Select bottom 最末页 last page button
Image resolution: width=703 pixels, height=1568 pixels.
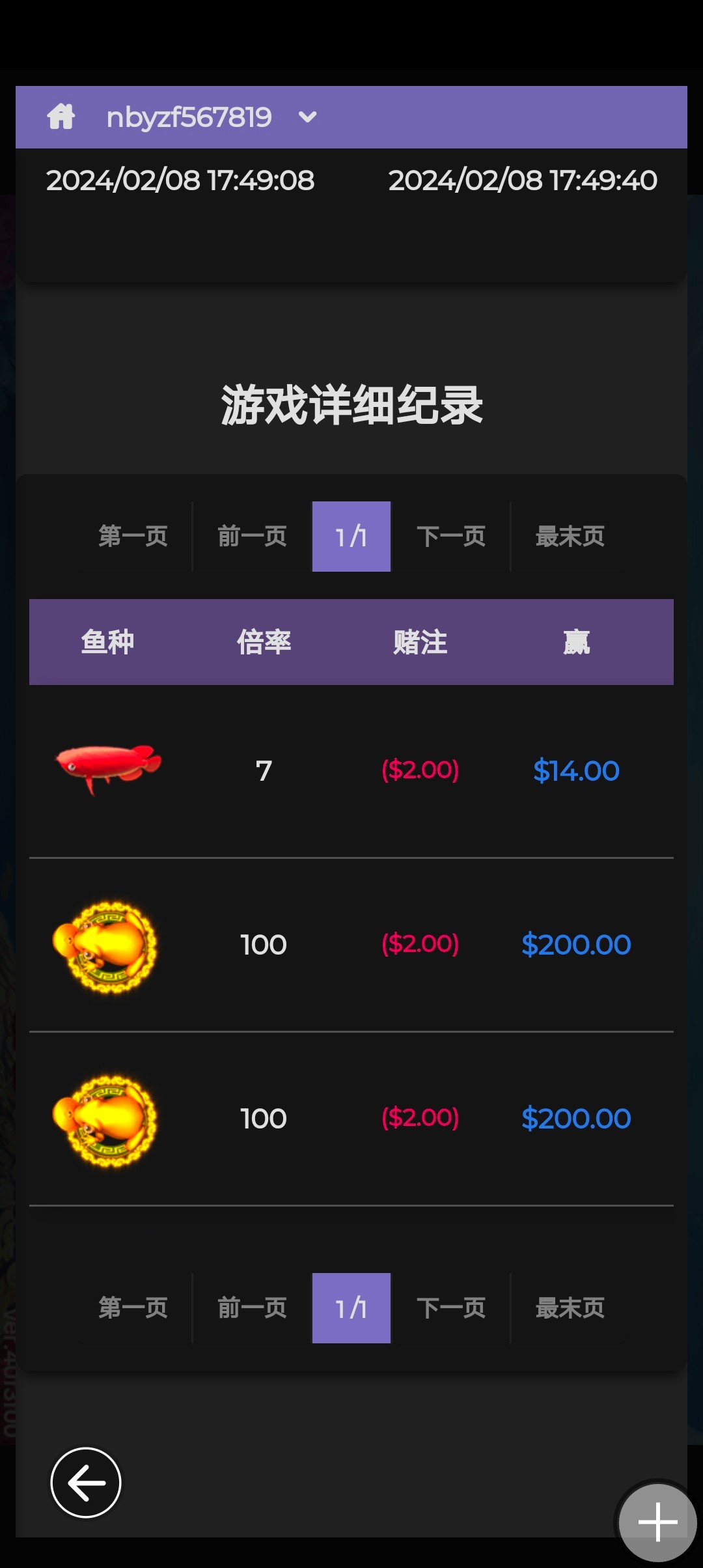tap(570, 1308)
